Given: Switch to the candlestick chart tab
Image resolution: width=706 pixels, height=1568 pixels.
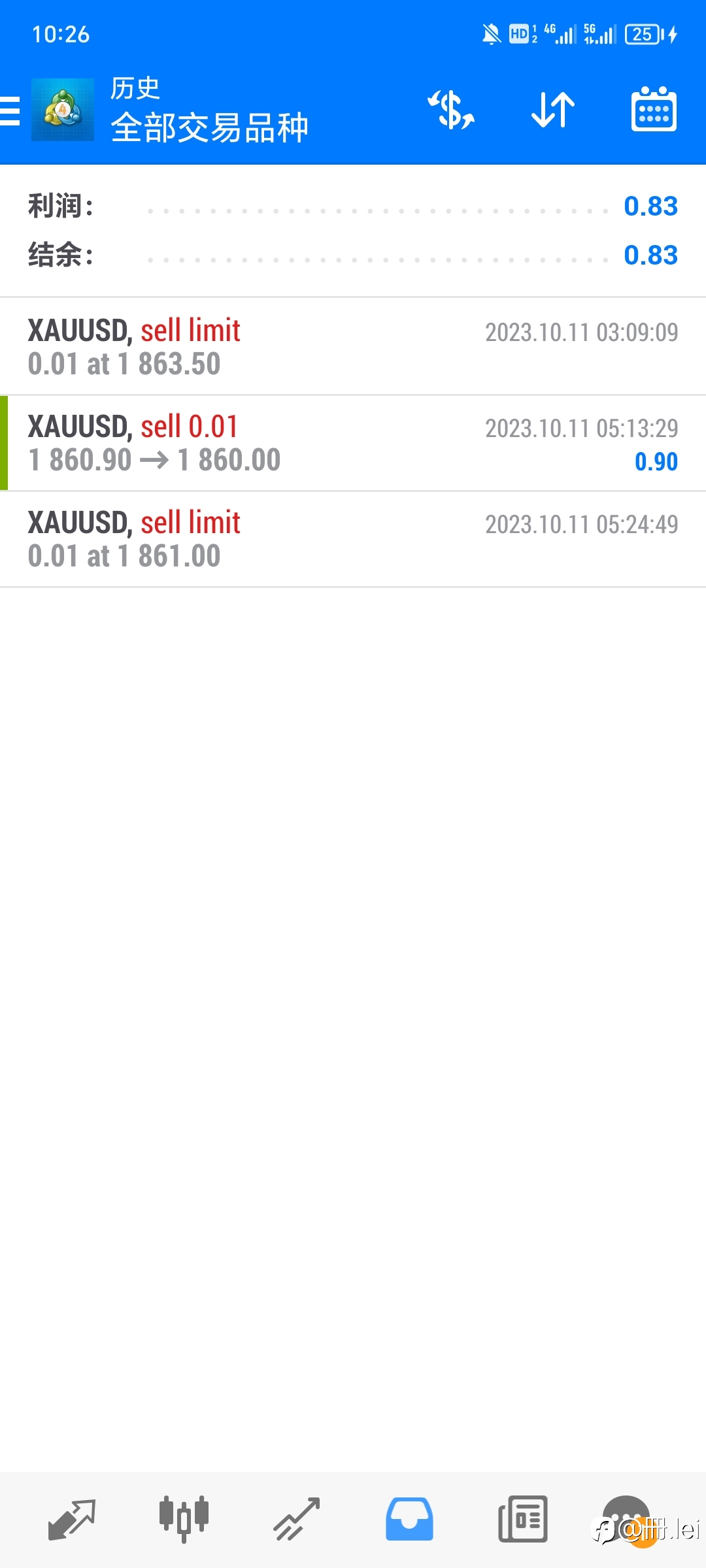Looking at the screenshot, I should [x=184, y=1520].
